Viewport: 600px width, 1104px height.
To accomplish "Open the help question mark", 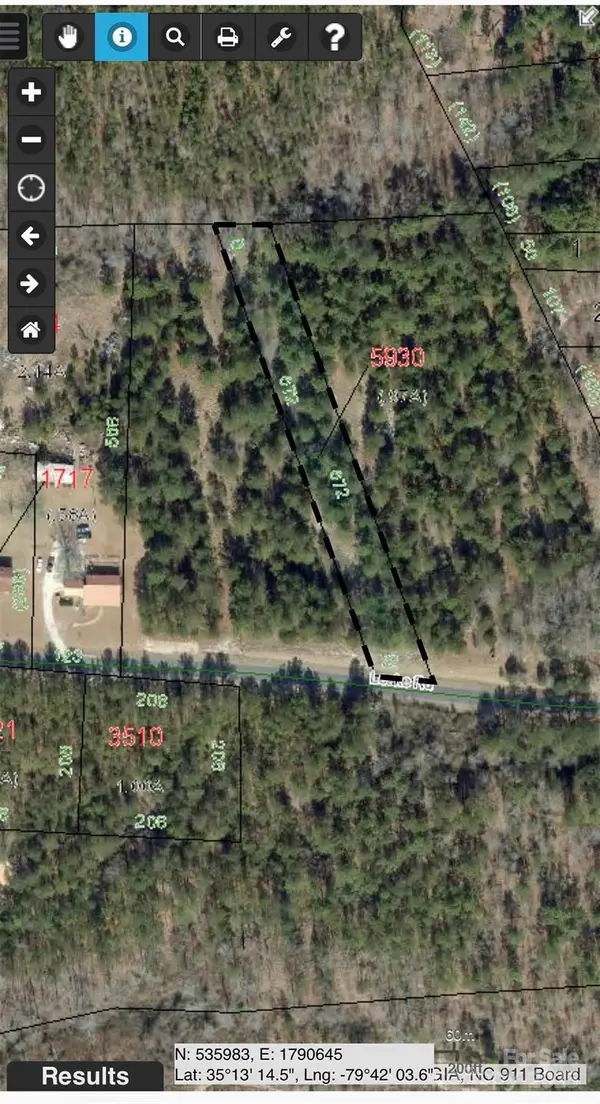I will (x=334, y=37).
